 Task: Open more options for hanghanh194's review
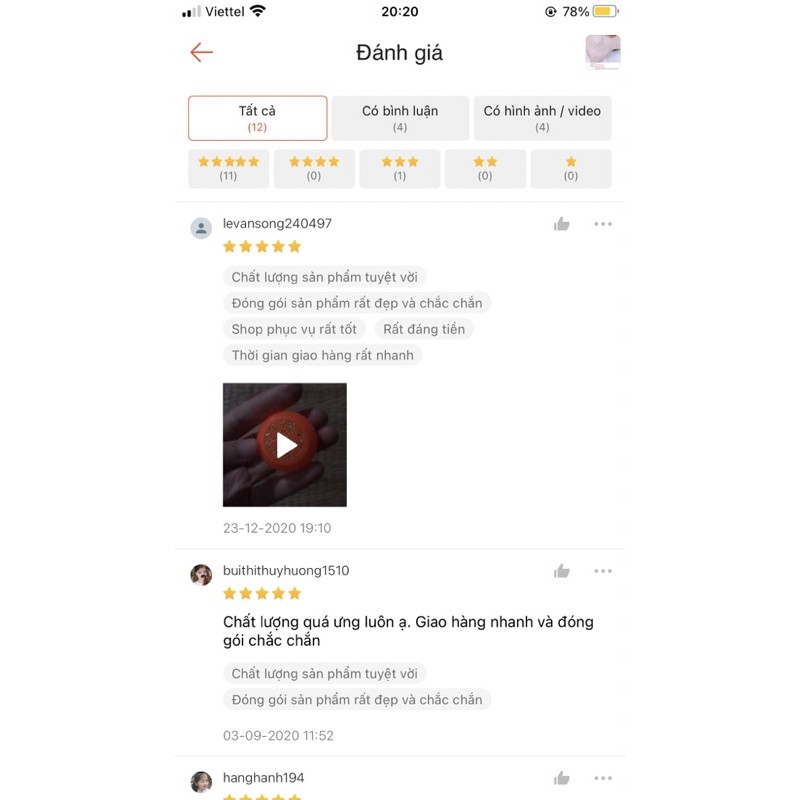603,778
